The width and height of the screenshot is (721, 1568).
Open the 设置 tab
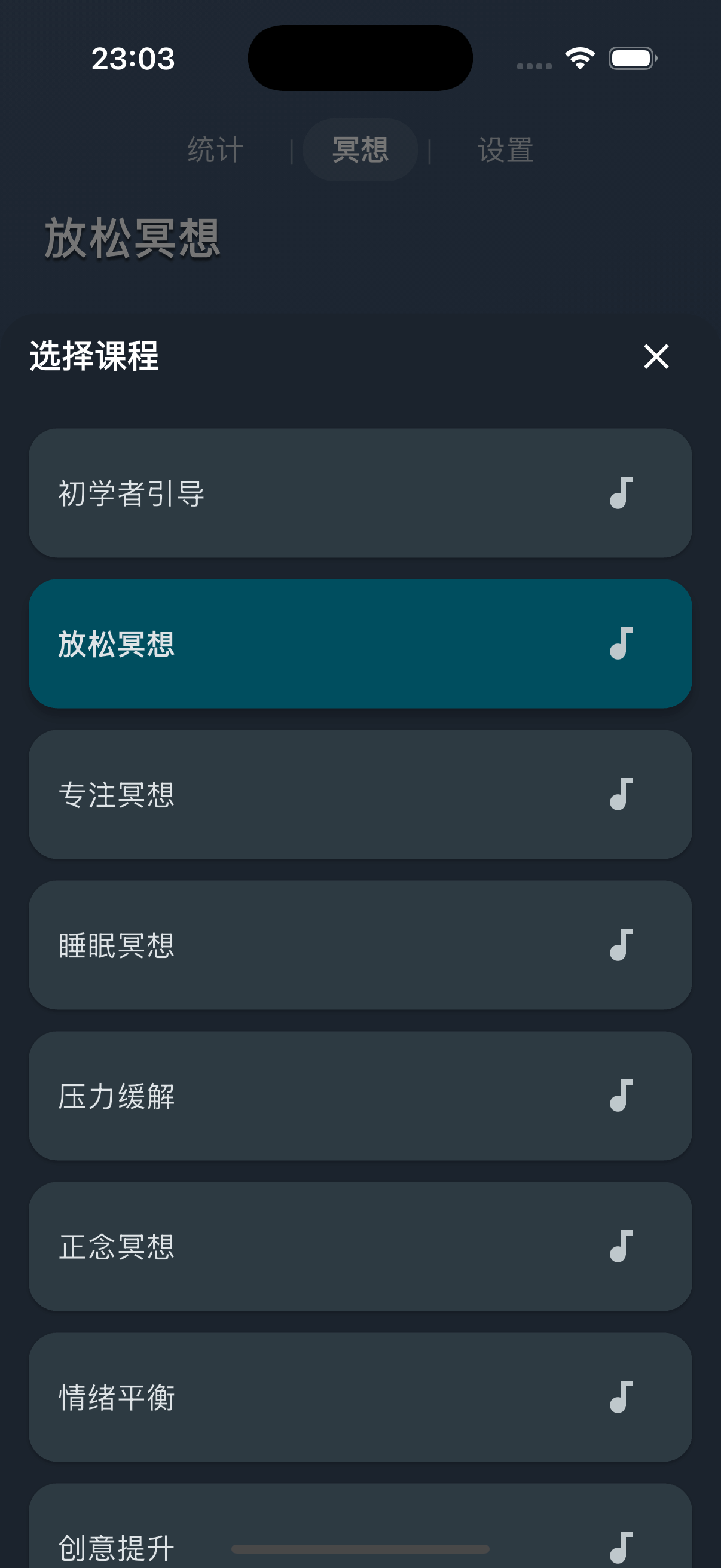coord(505,148)
